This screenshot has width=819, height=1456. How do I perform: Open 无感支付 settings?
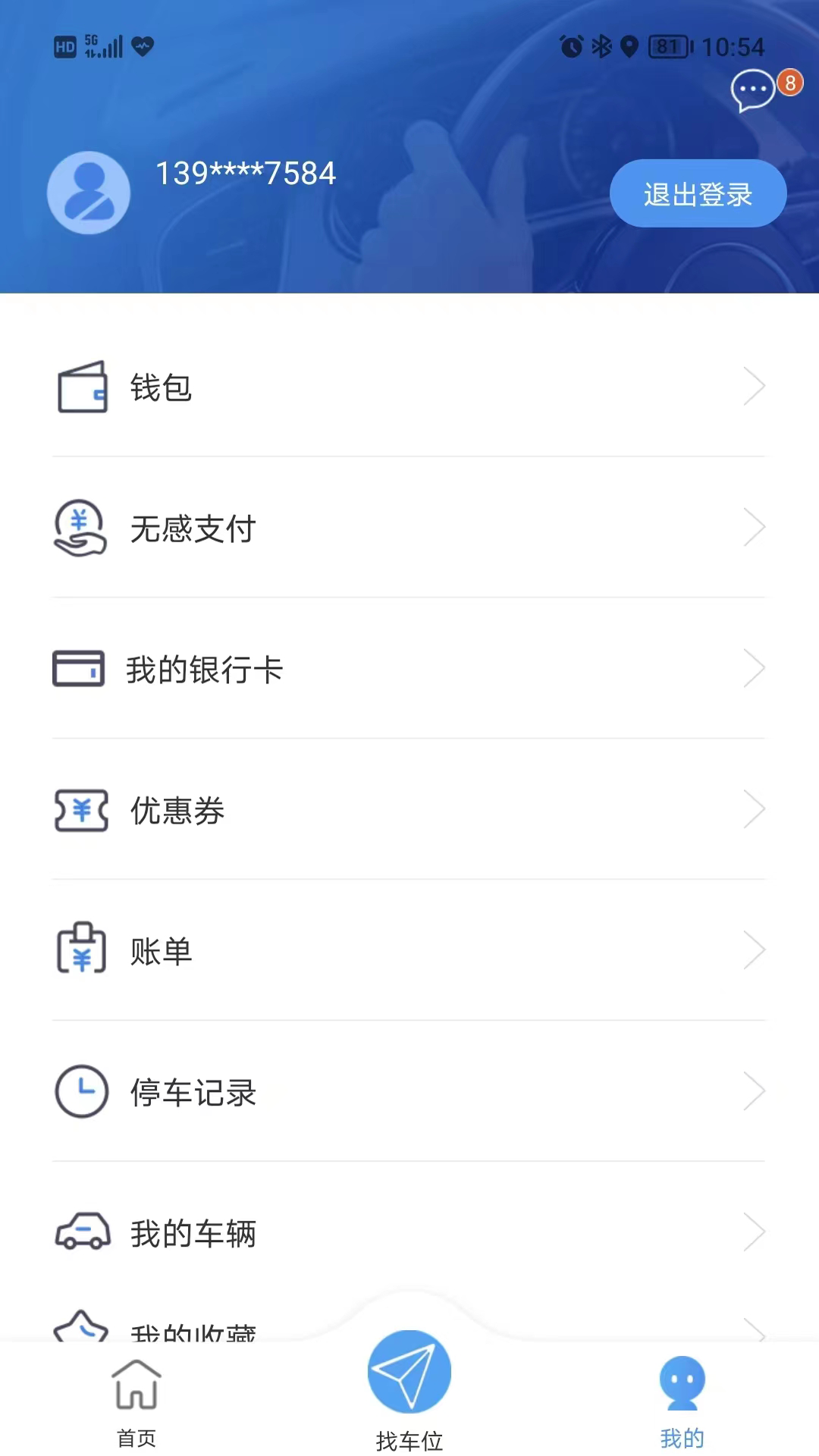pos(409,528)
